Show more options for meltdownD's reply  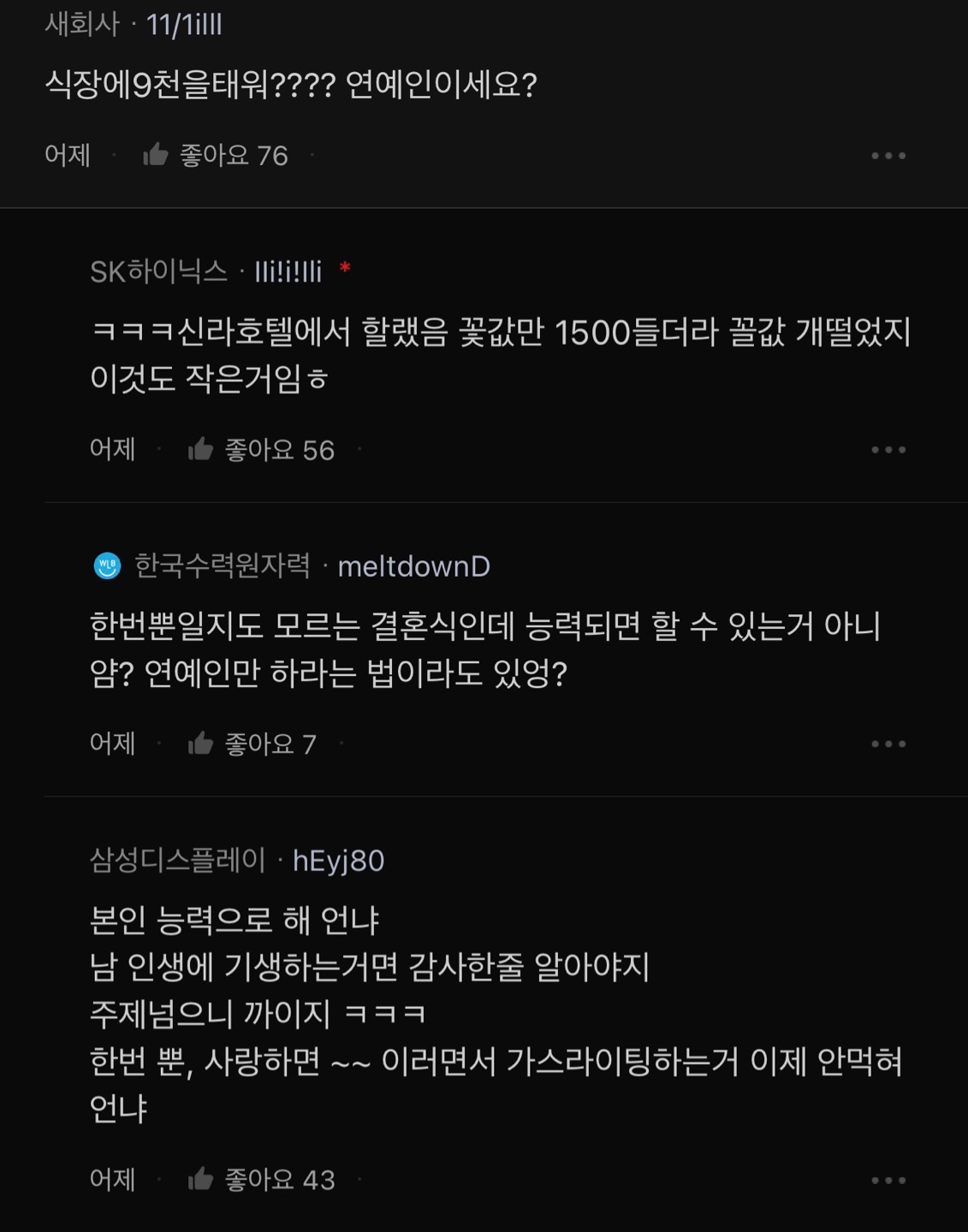888,744
